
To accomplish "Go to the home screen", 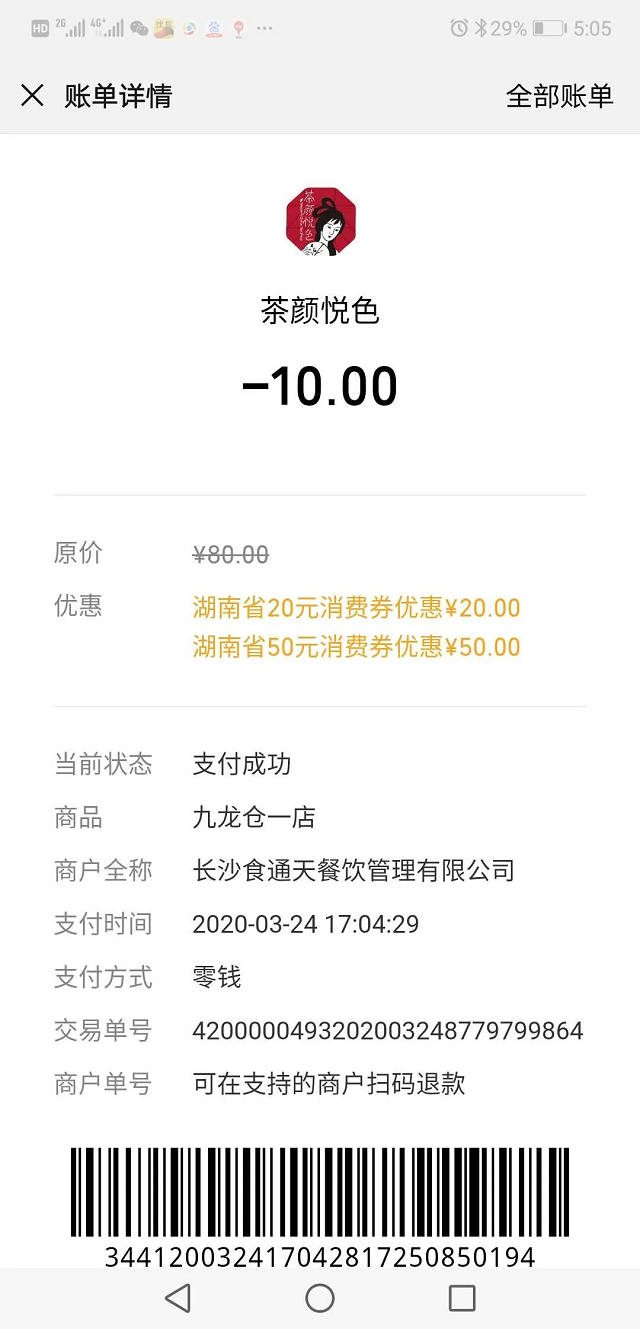I will [320, 1298].
